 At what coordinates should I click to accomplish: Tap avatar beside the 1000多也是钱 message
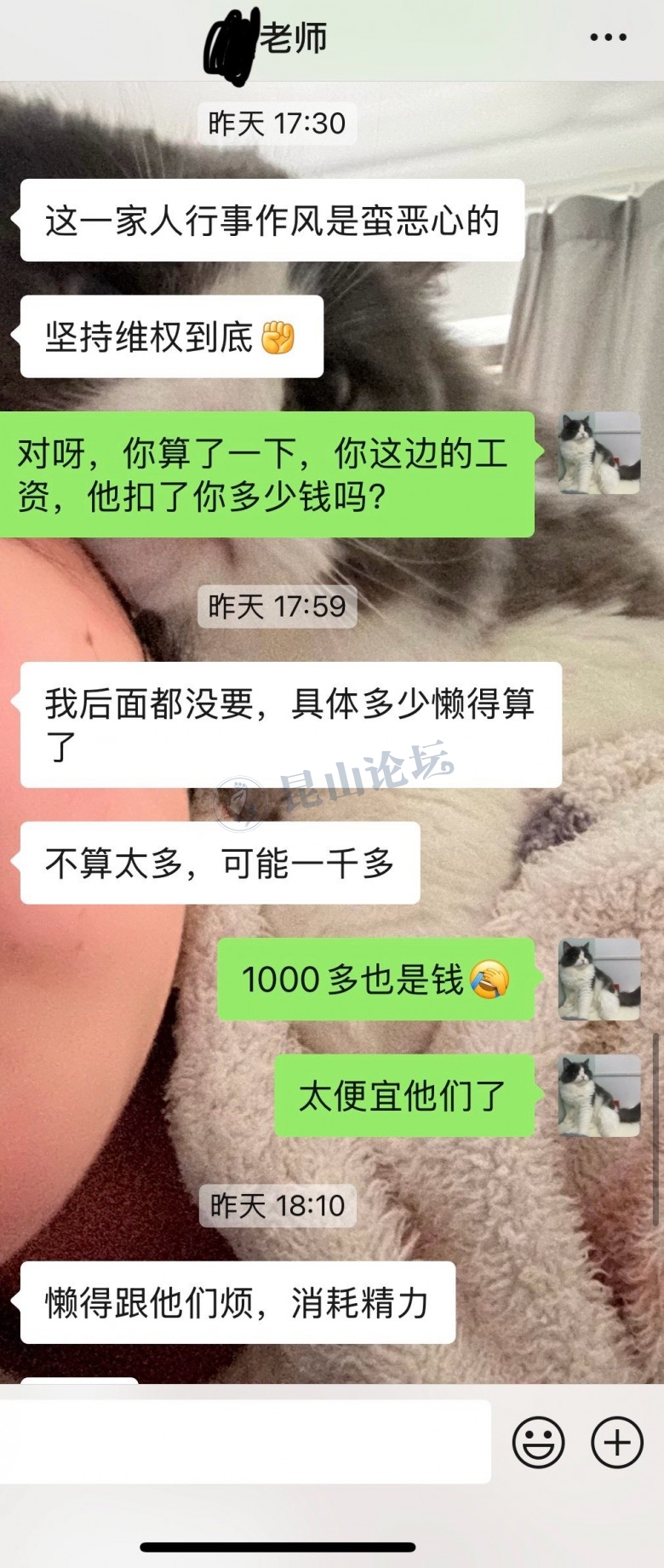pyautogui.click(x=599, y=979)
